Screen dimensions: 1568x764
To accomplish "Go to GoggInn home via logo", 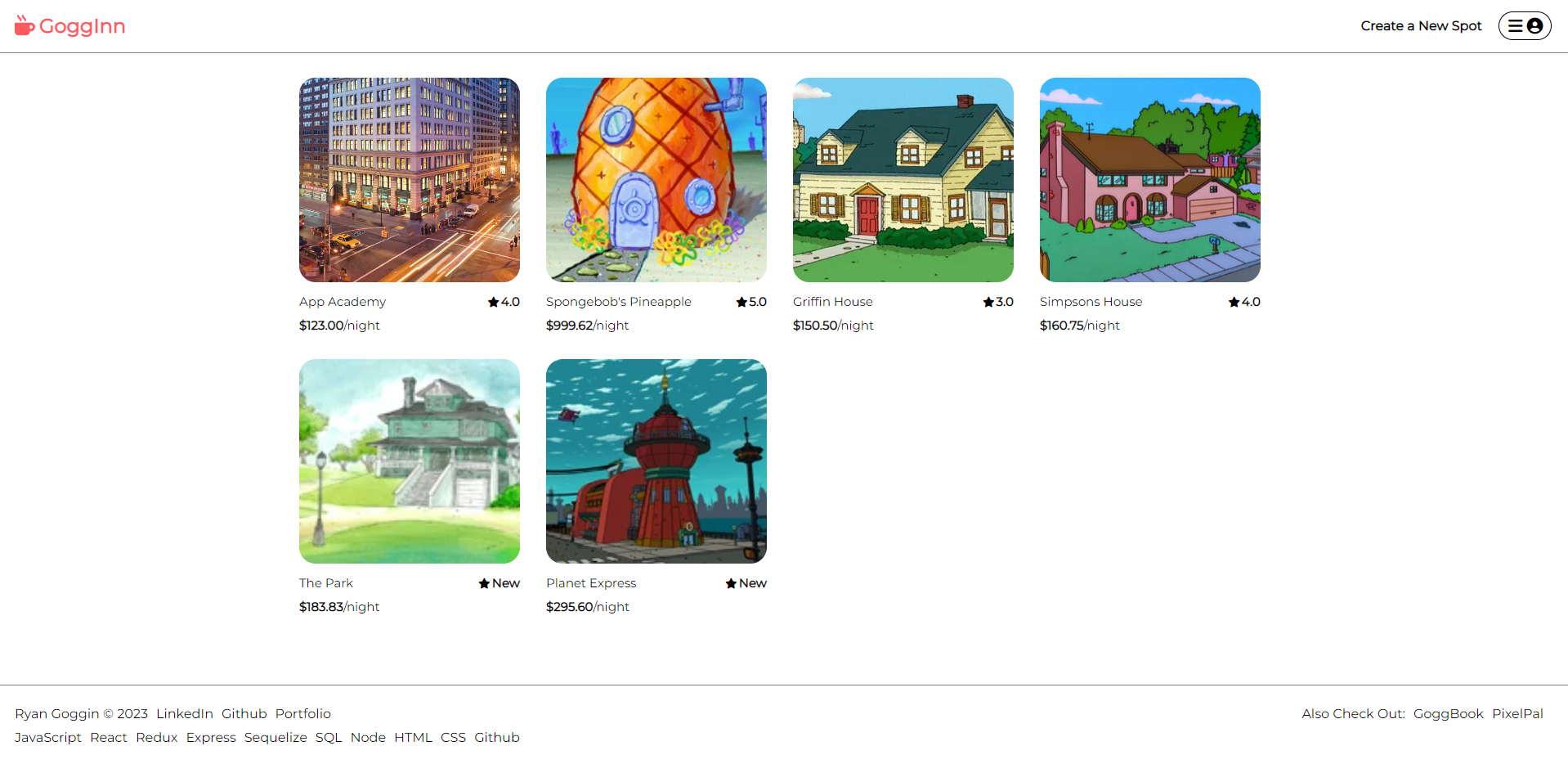I will pyautogui.click(x=70, y=26).
